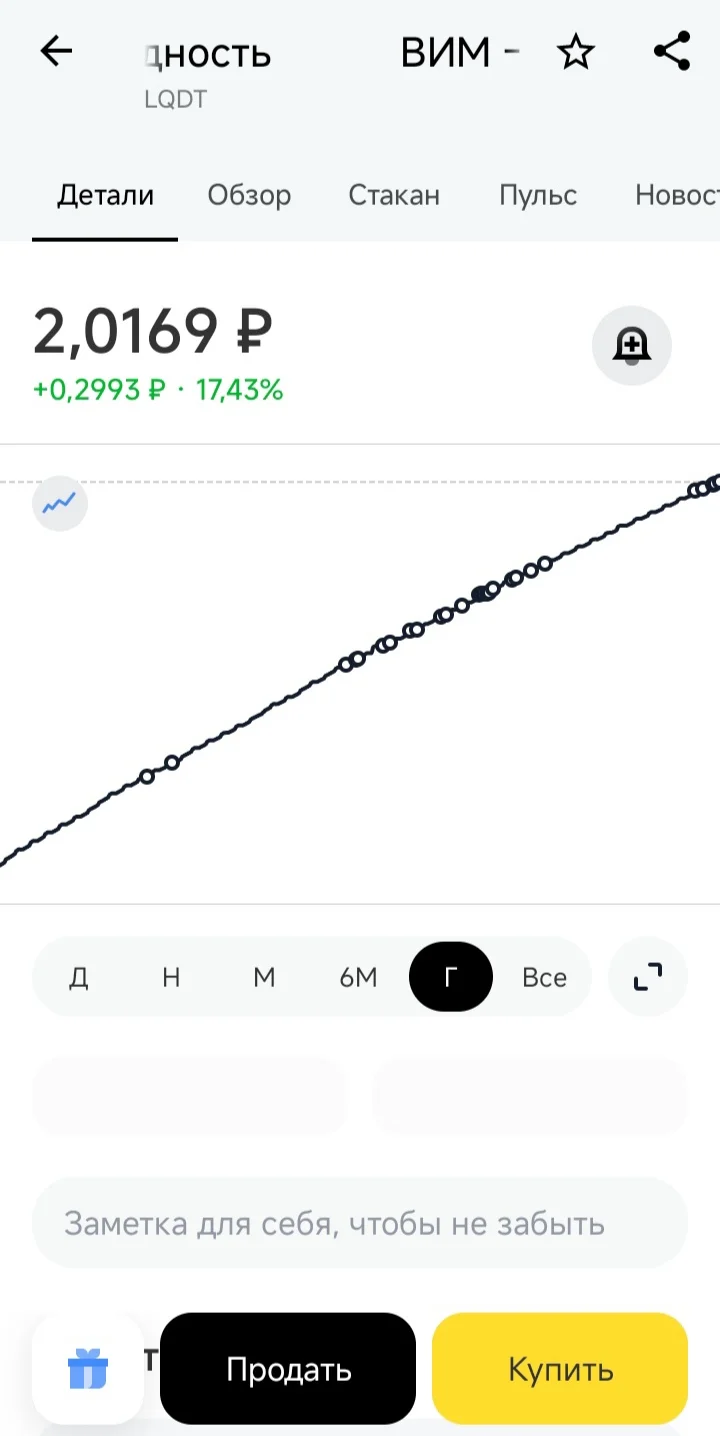The width and height of the screenshot is (720, 1436).
Task: Set a price alert with the bell
Action: click(632, 346)
